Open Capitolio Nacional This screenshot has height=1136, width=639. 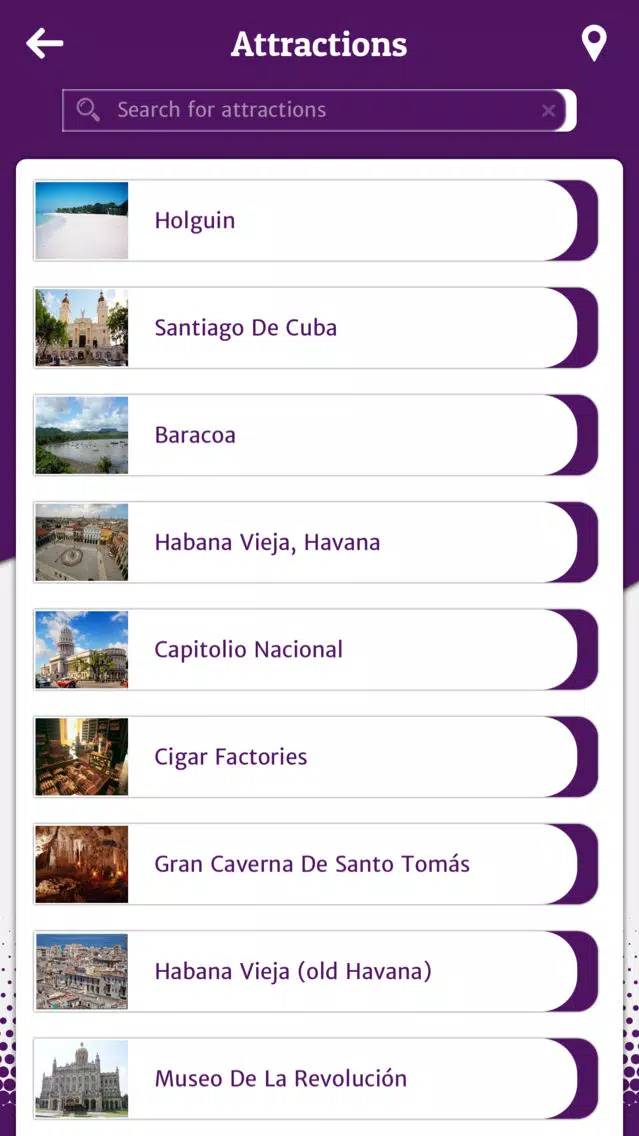pos(316,649)
